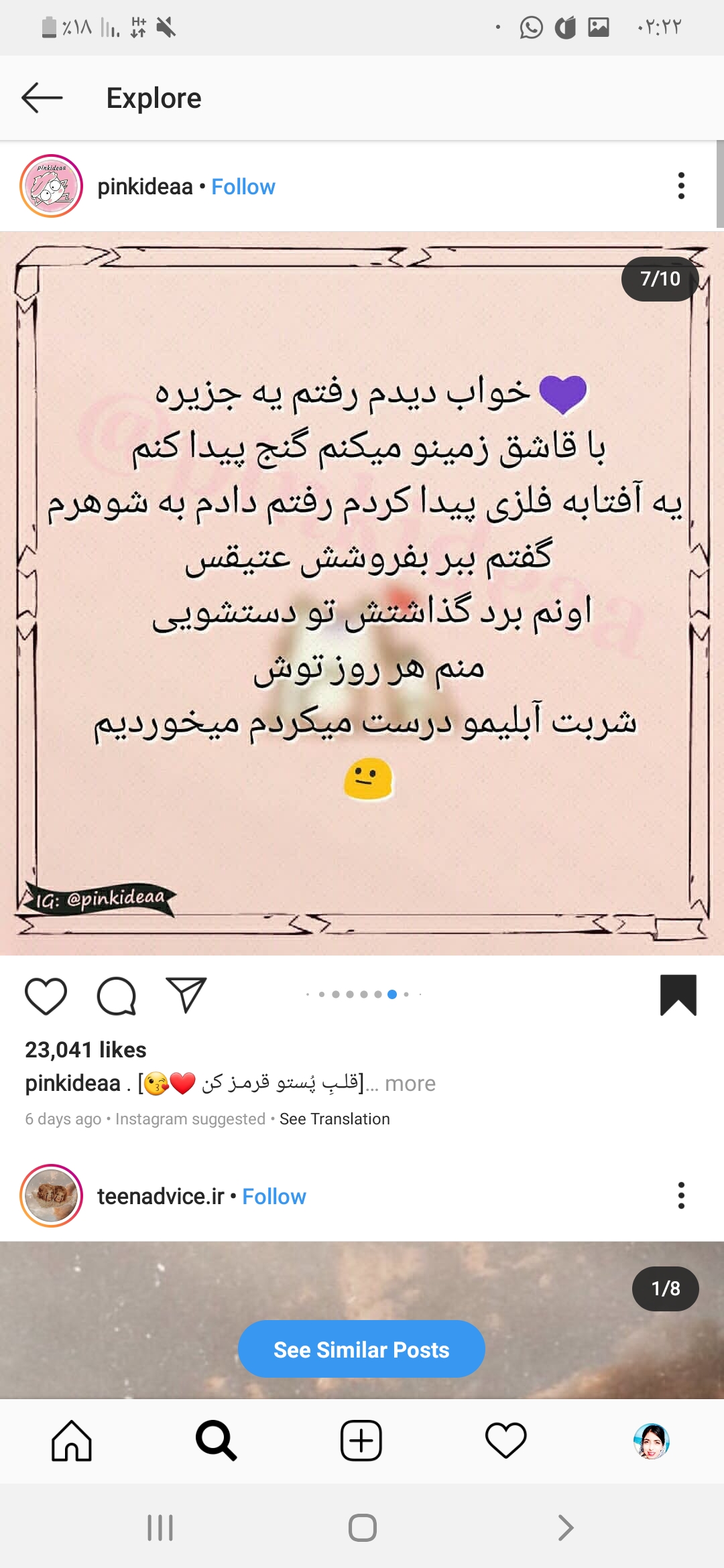Expand caption with more
Image resolution: width=724 pixels, height=1568 pixels.
coord(410,1084)
